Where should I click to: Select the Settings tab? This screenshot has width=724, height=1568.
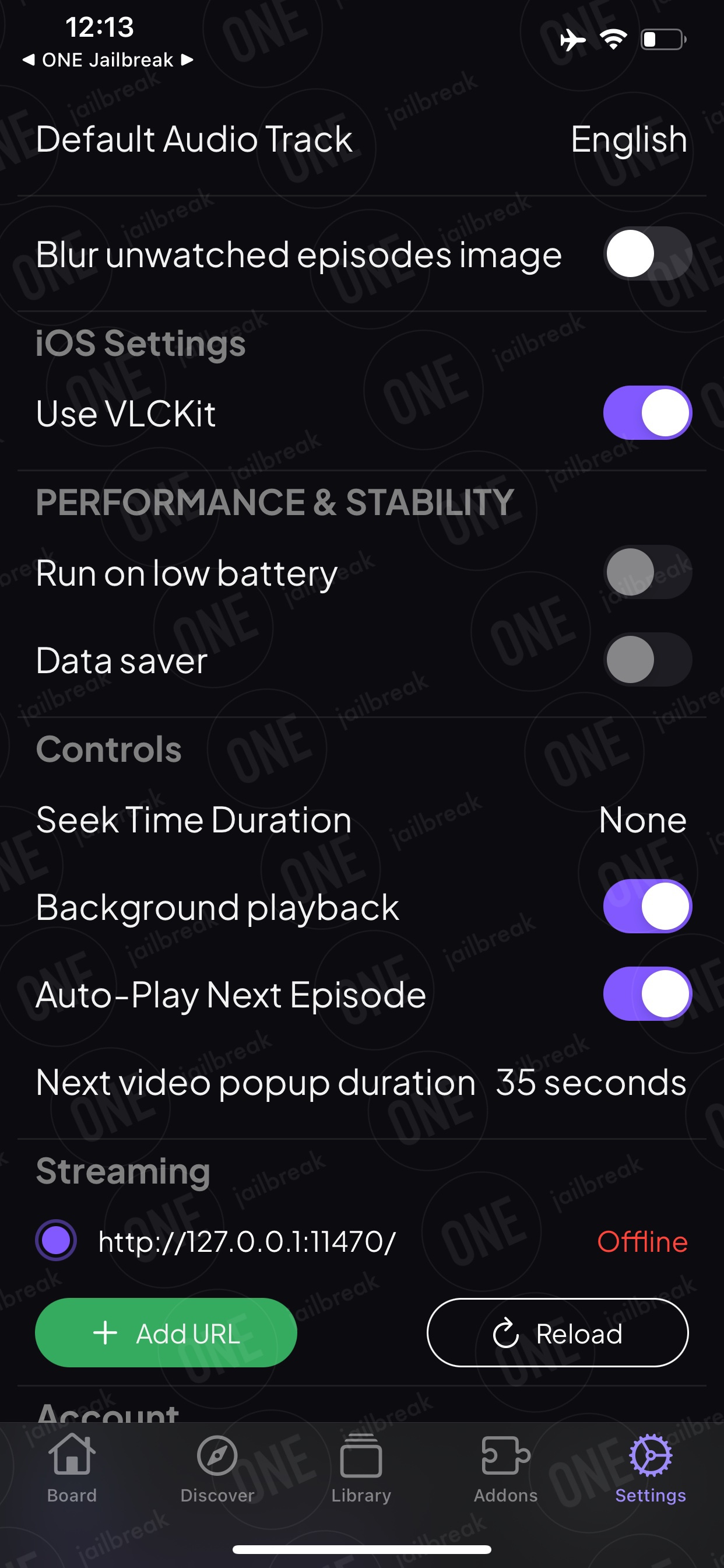click(651, 1468)
